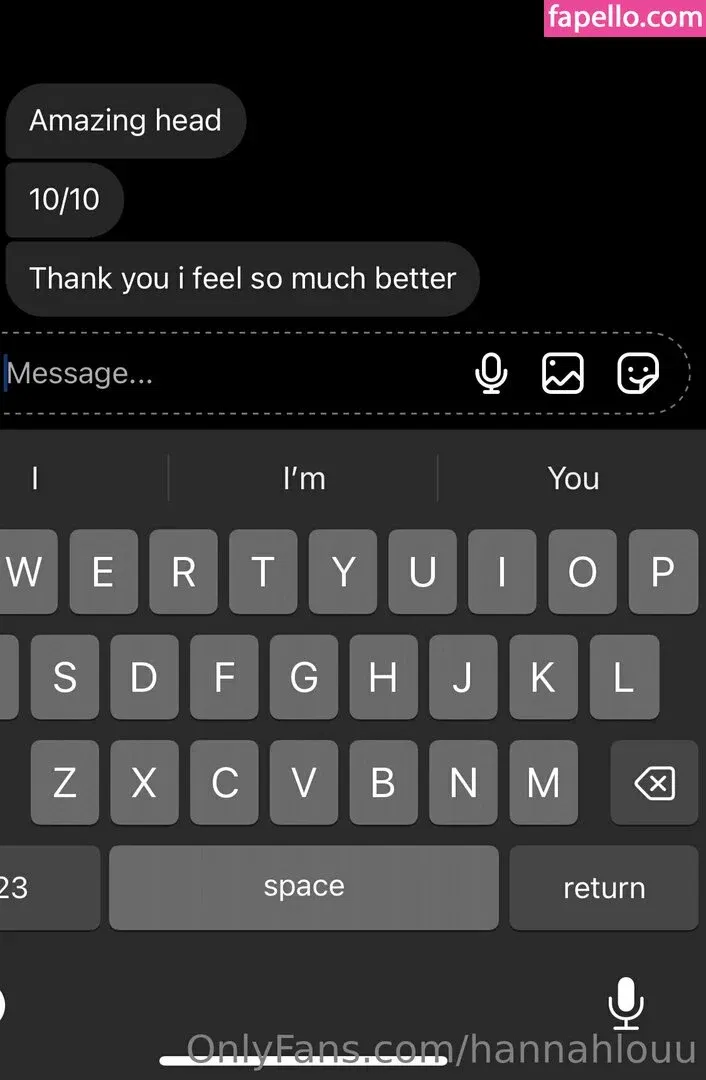Image resolution: width=706 pixels, height=1080 pixels.
Task: Start dictation with keyboard microphone
Action: (x=626, y=1003)
